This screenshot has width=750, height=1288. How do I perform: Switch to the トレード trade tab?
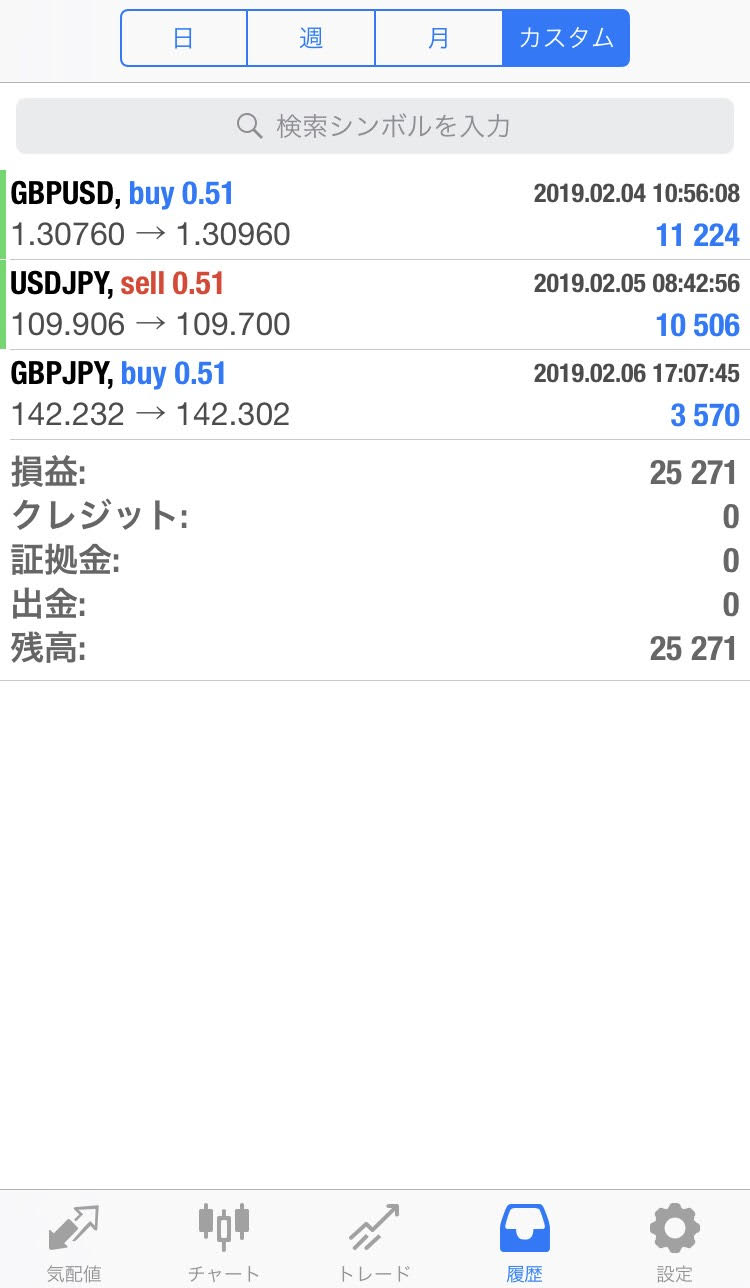click(374, 1240)
